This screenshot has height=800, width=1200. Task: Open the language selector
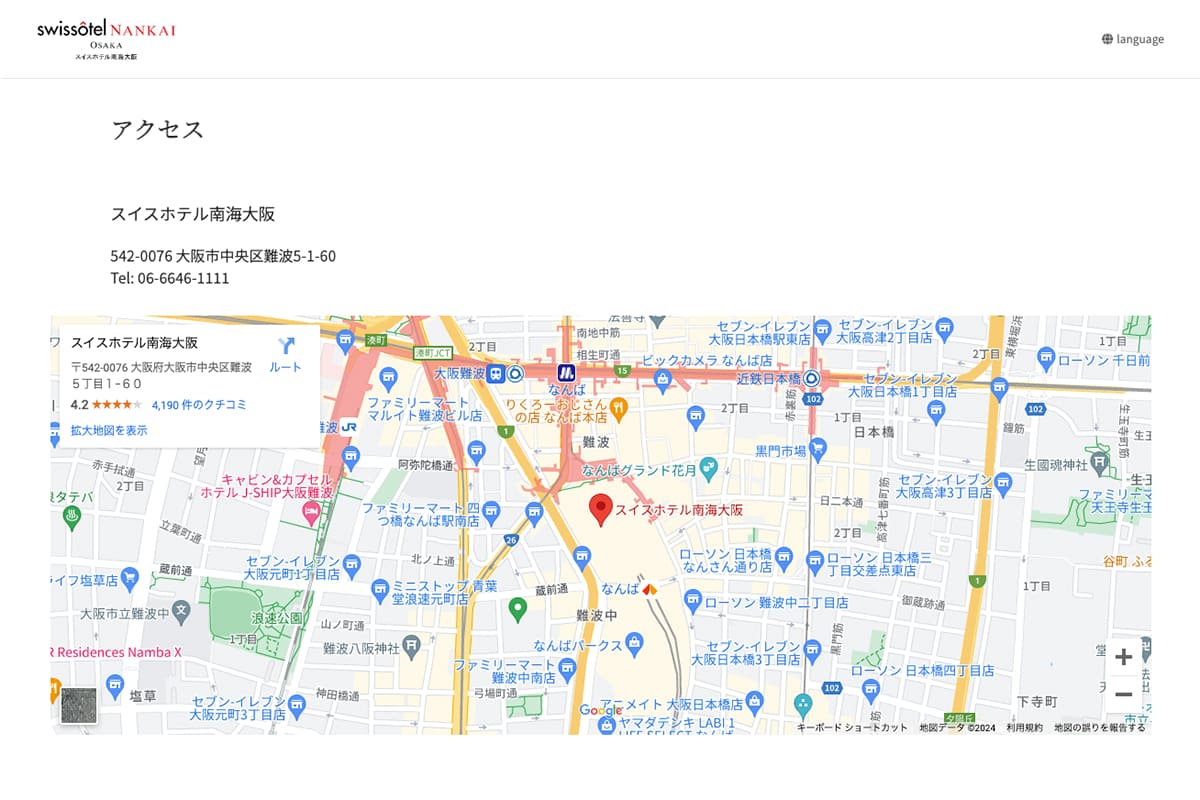pos(1133,39)
